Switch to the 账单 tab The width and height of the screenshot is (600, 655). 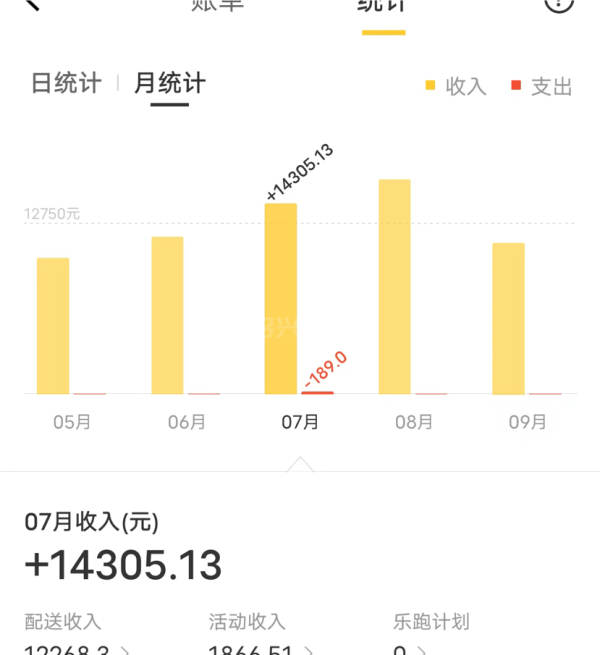217,5
